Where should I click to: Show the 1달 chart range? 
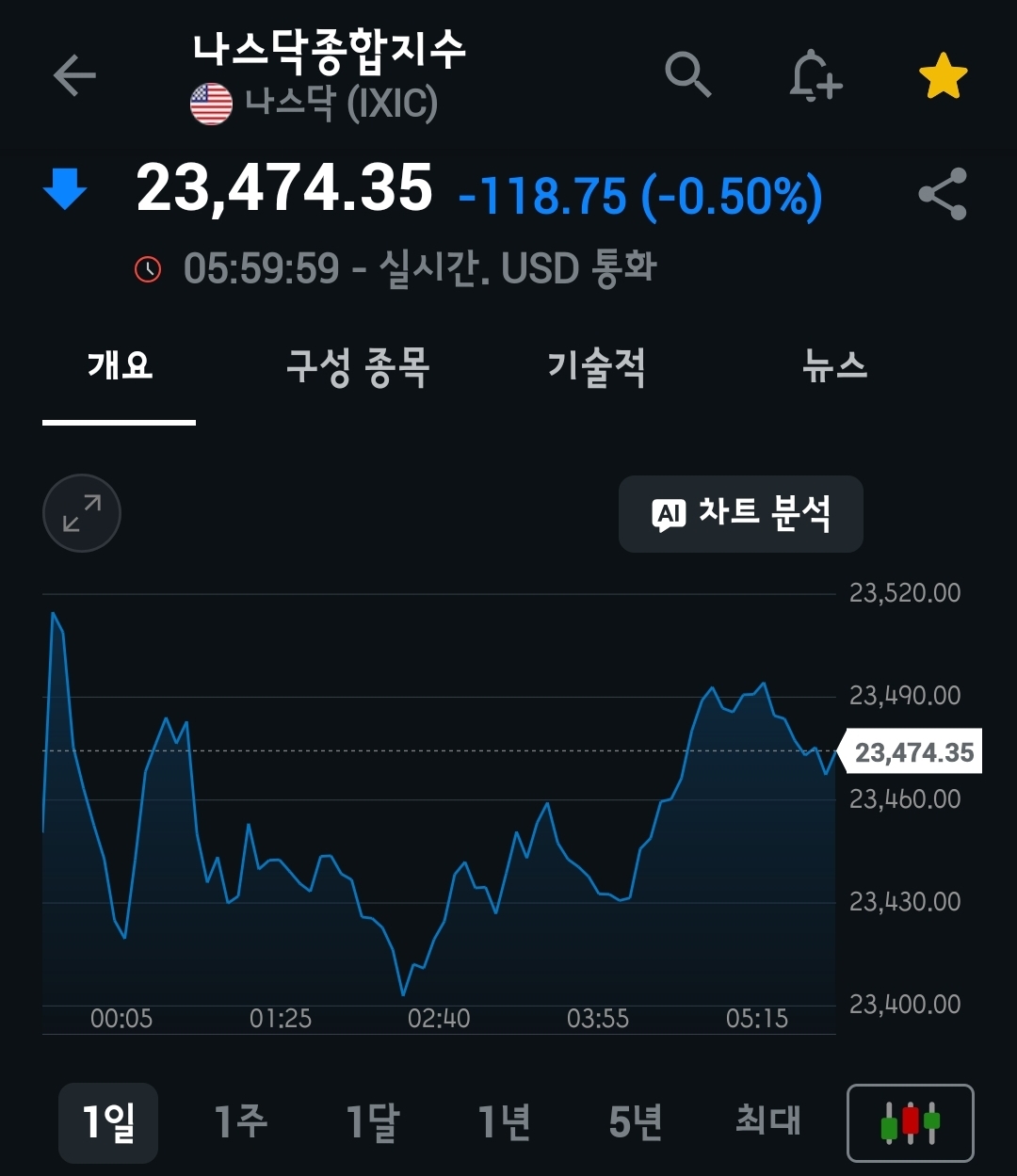[373, 1122]
